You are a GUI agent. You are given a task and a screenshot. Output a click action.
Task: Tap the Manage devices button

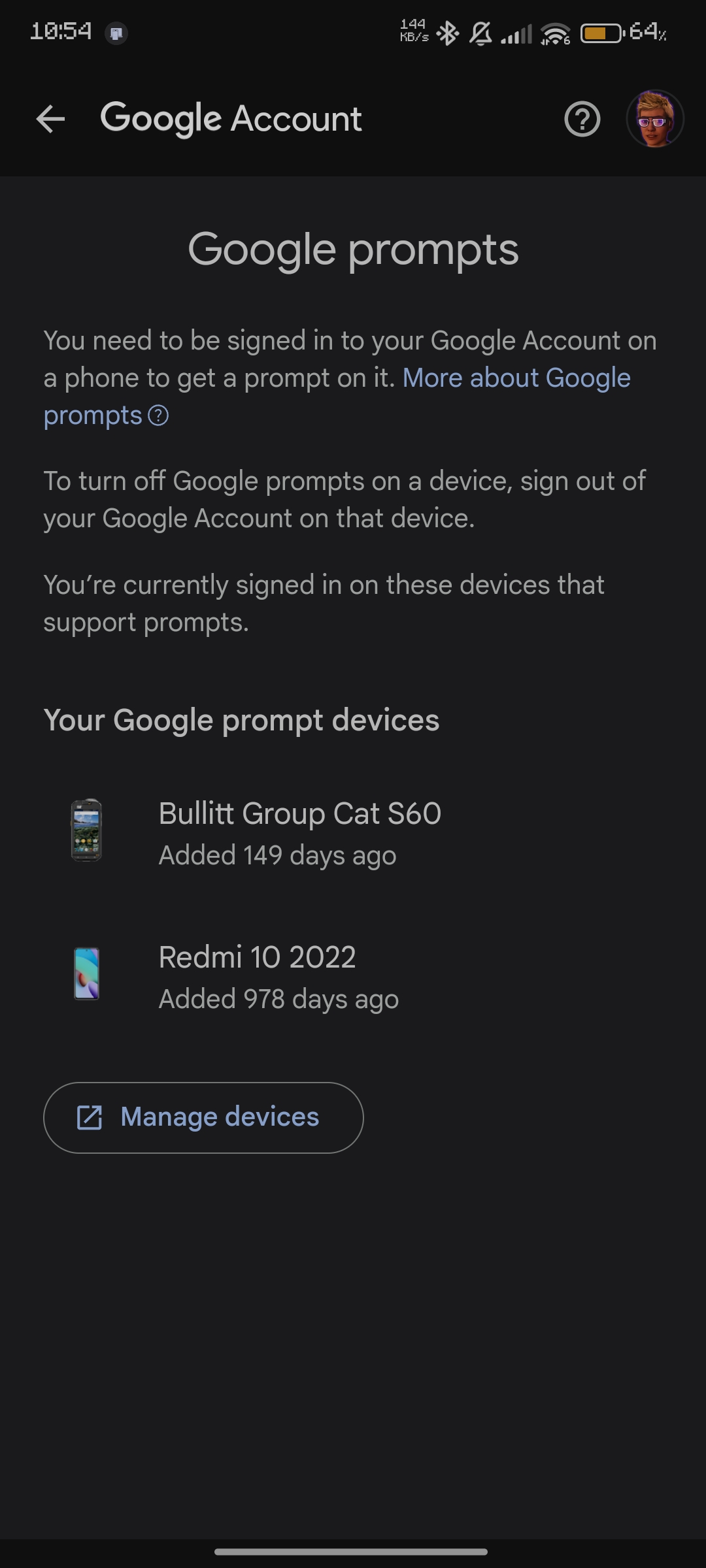point(203,1117)
